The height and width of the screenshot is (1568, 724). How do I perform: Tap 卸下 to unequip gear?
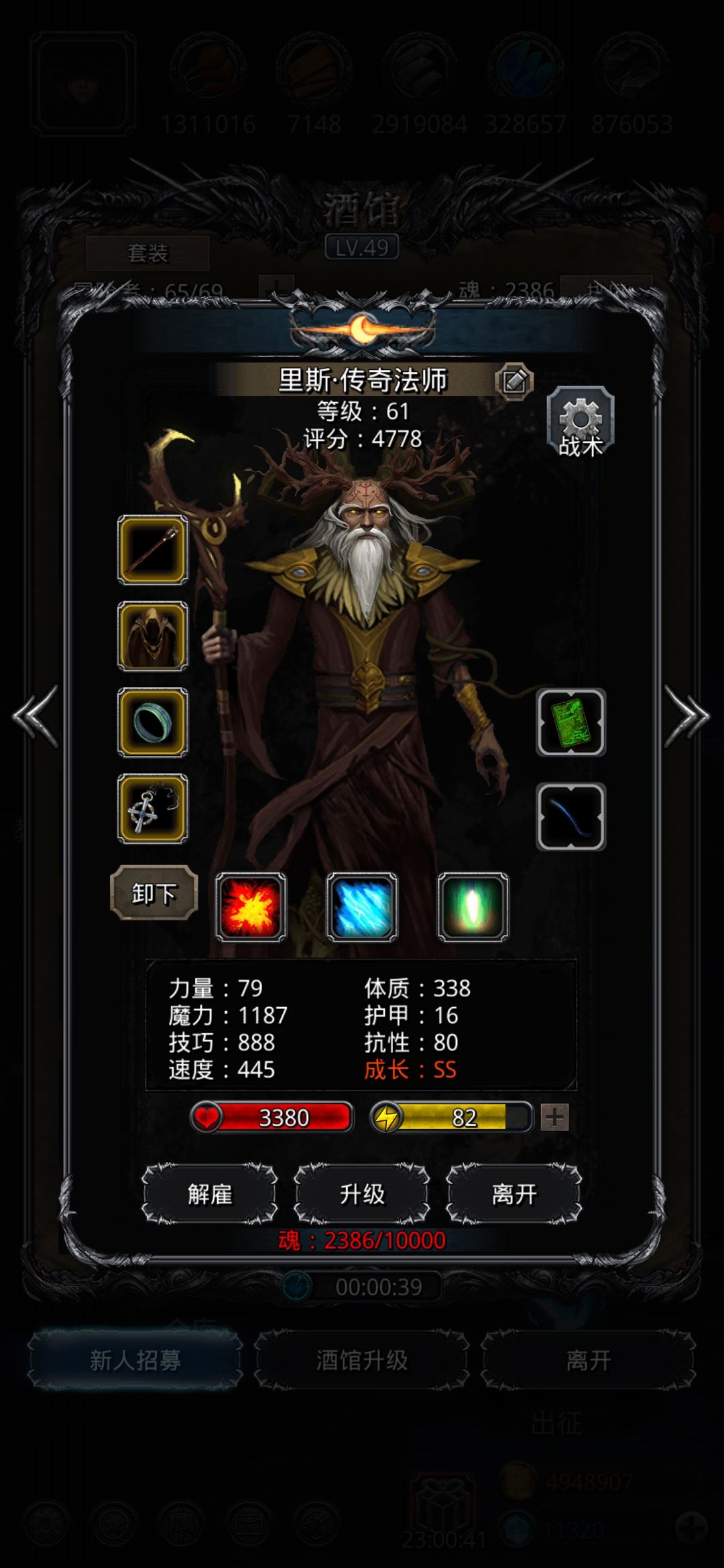[154, 893]
